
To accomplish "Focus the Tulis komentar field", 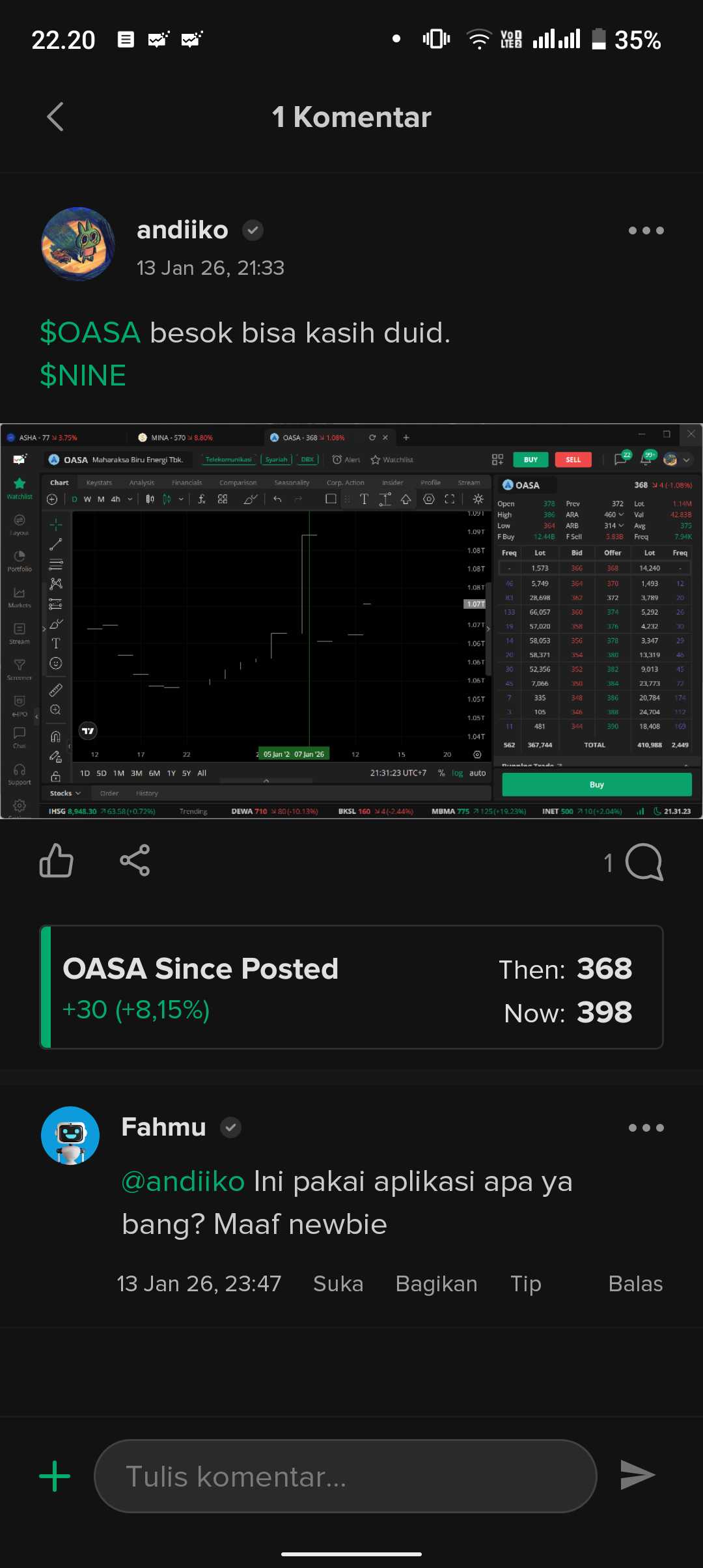I will 345,1476.
